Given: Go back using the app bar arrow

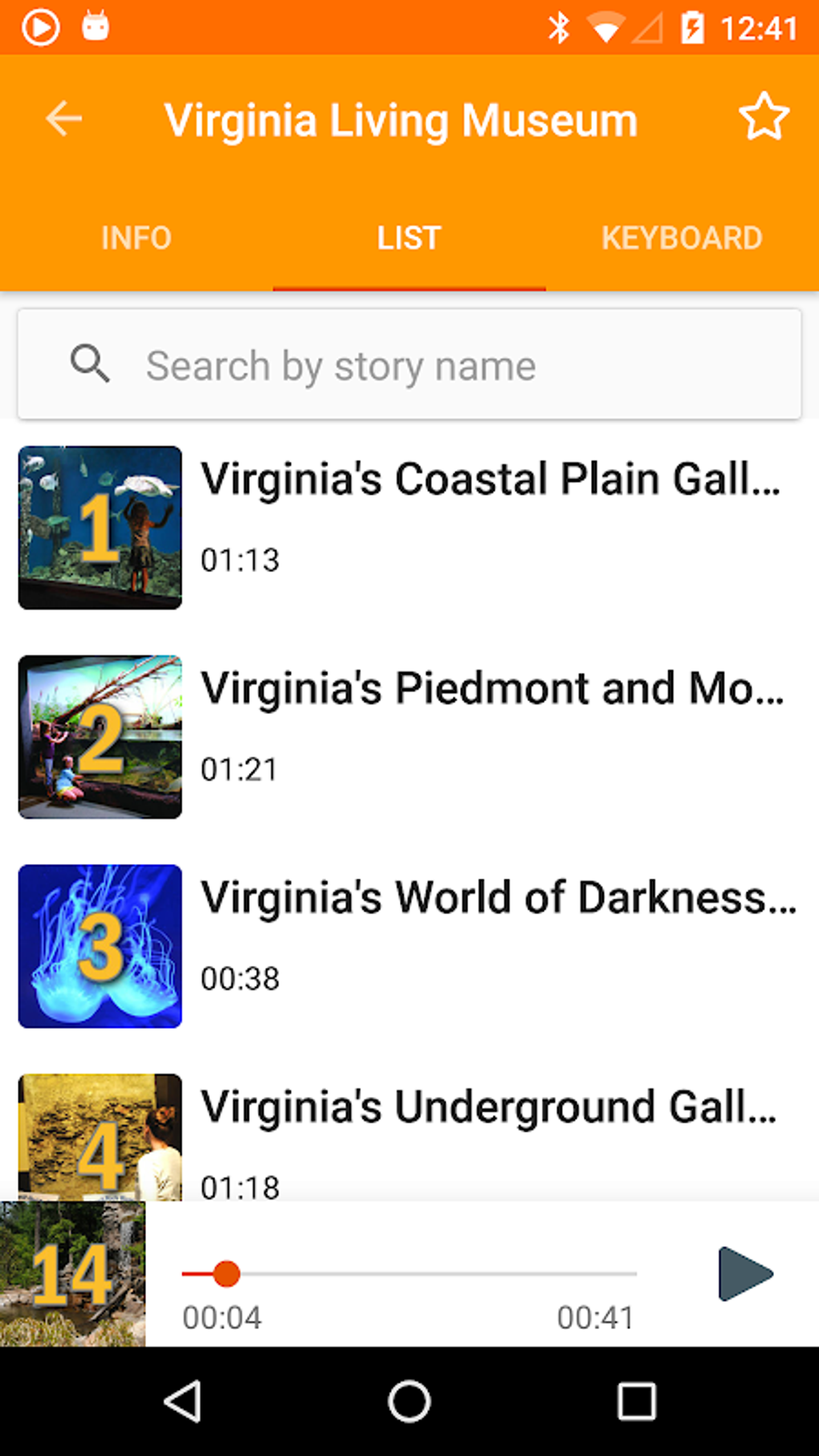Looking at the screenshot, I should pos(64,120).
